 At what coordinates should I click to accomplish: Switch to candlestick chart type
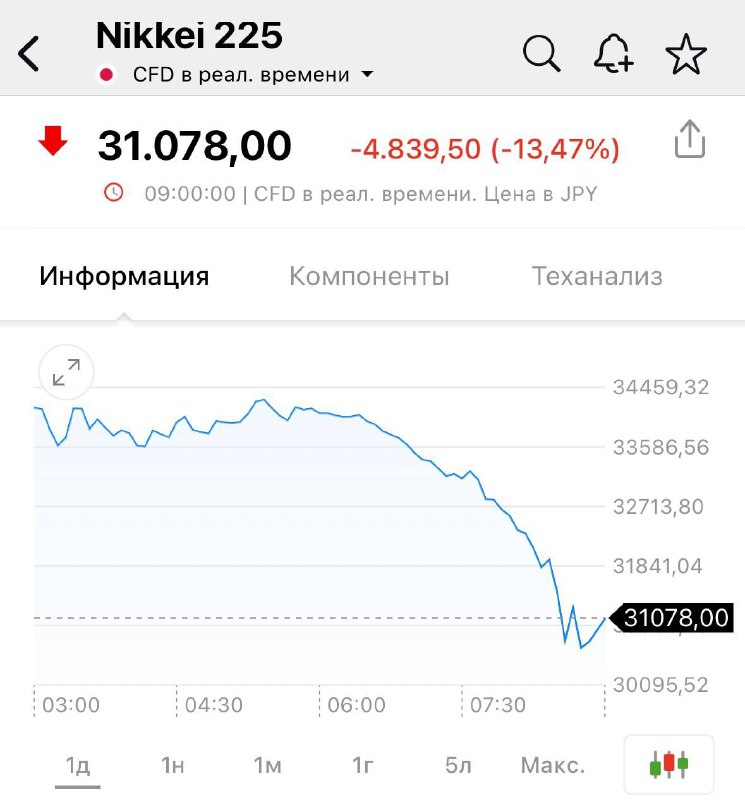click(x=669, y=766)
